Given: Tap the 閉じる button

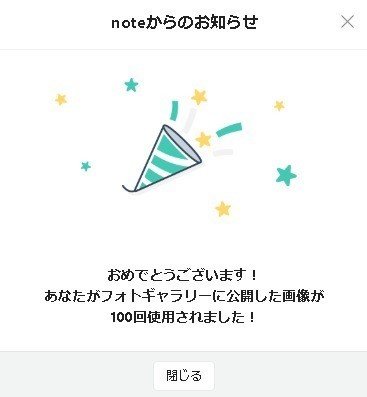Looking at the screenshot, I should (x=184, y=376).
